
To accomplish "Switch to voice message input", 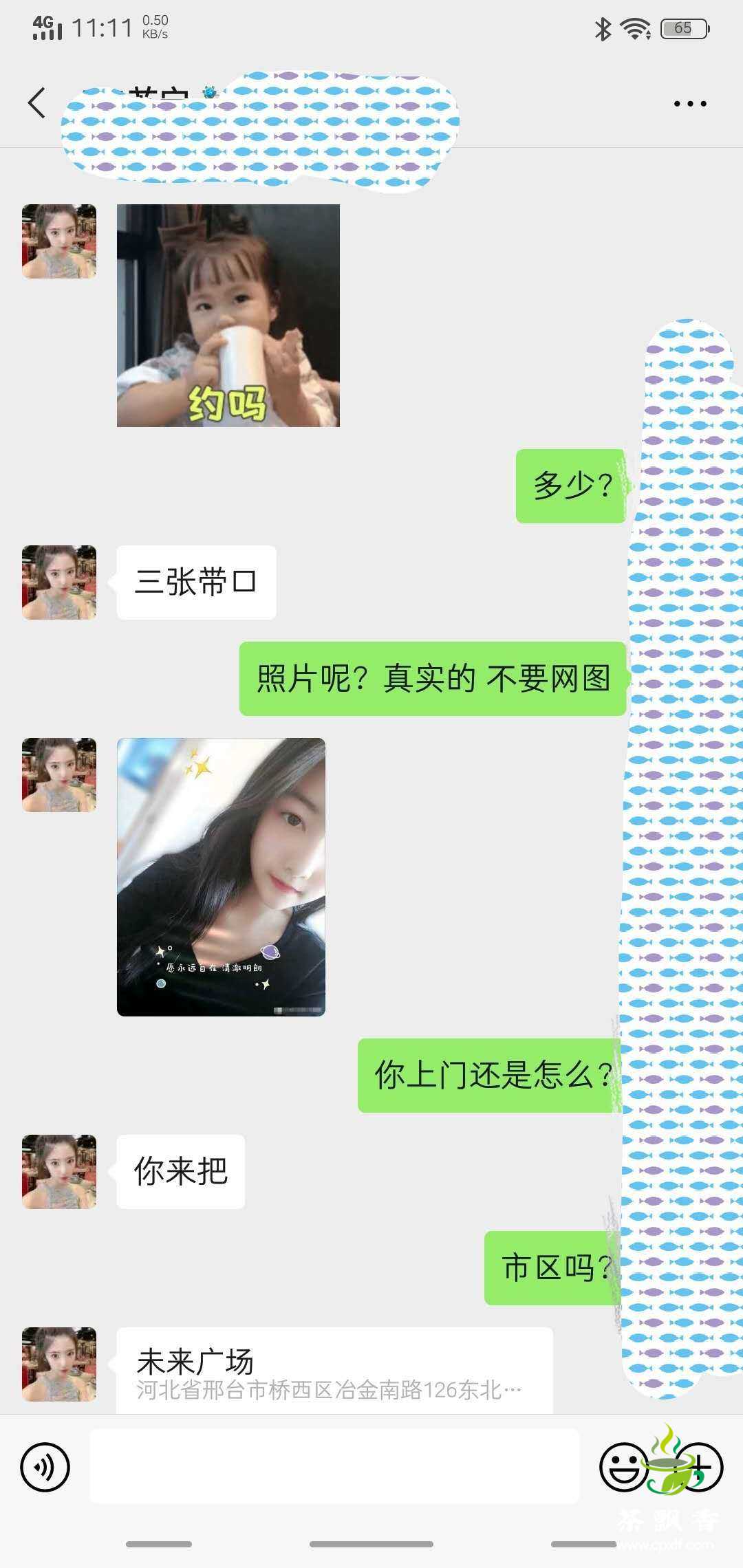I will [x=45, y=1468].
